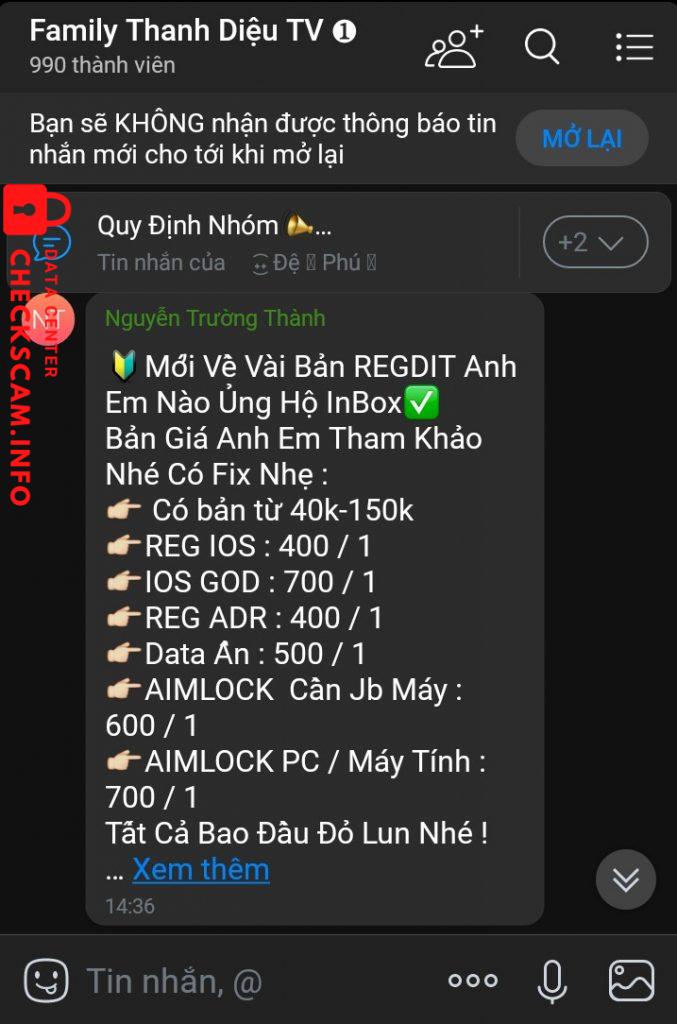Screen dimensions: 677x1024
Task: Expand the +2 pinned items
Action: point(595,242)
